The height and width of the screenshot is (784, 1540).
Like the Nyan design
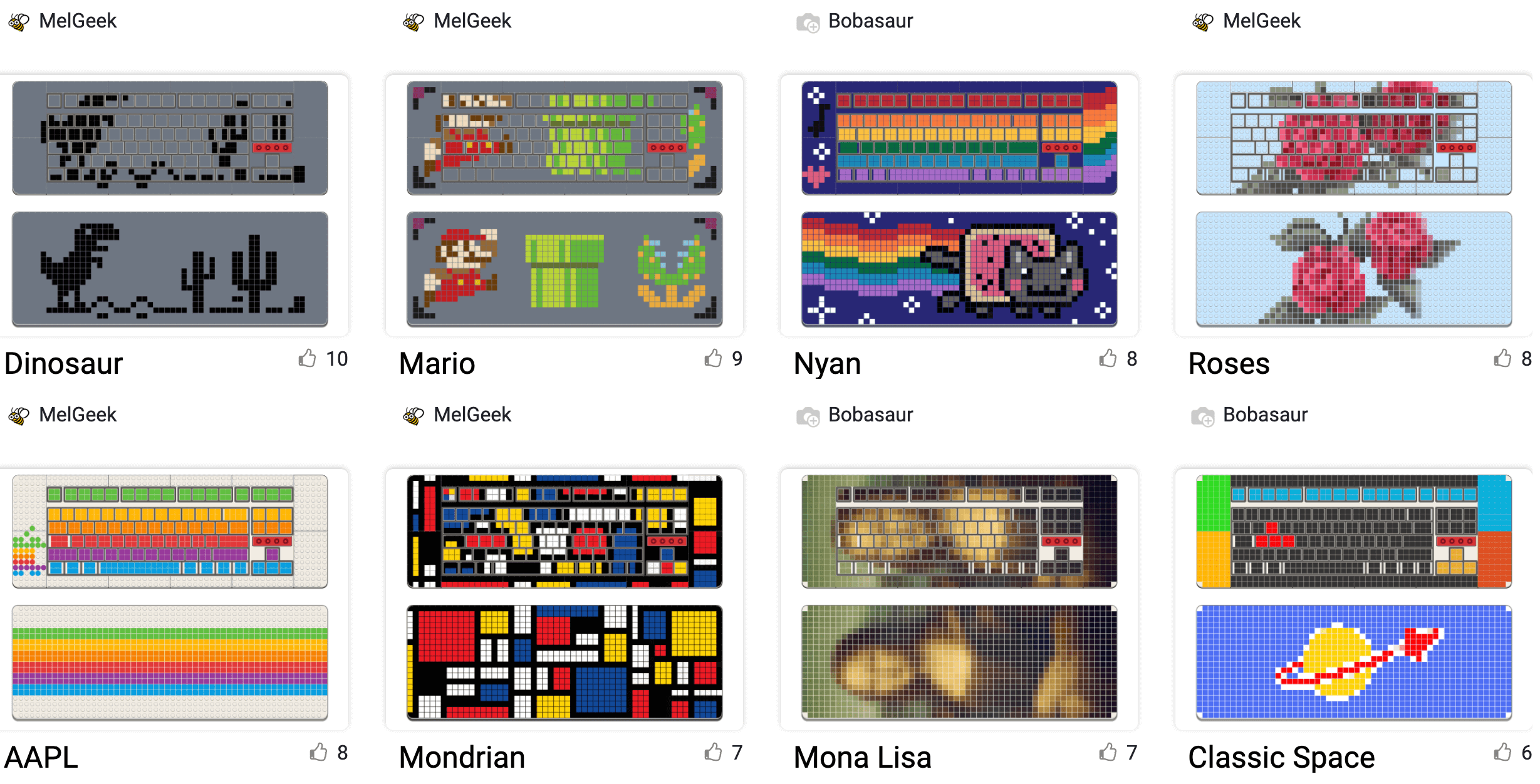pyautogui.click(x=1108, y=358)
